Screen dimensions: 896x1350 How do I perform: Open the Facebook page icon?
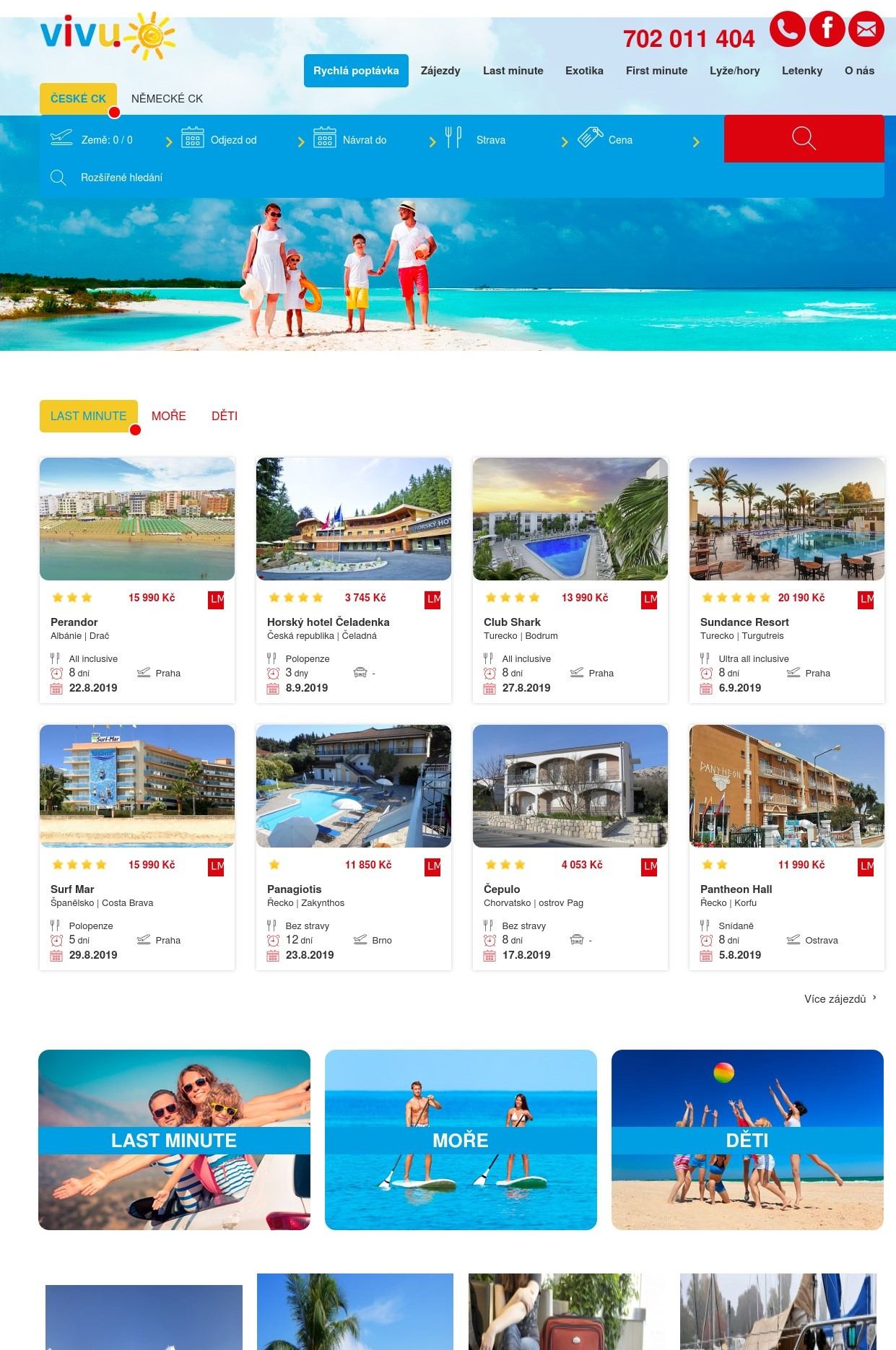[x=827, y=30]
